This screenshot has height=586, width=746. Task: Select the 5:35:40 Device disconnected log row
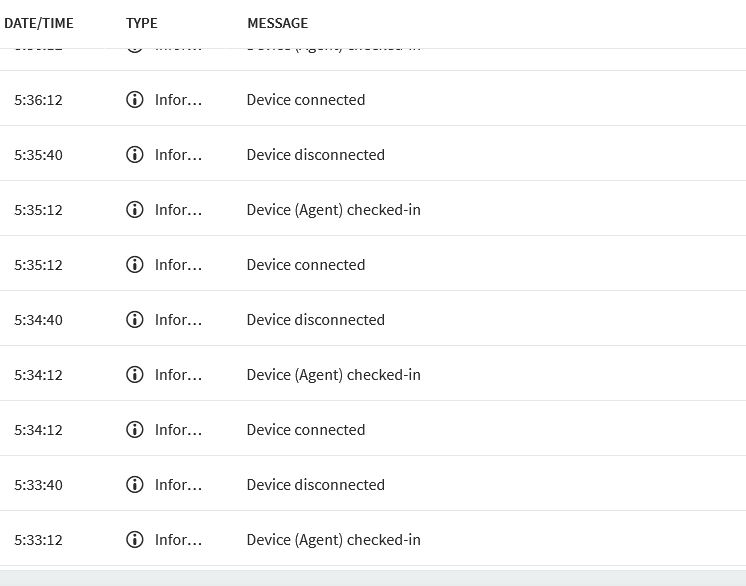315,155
